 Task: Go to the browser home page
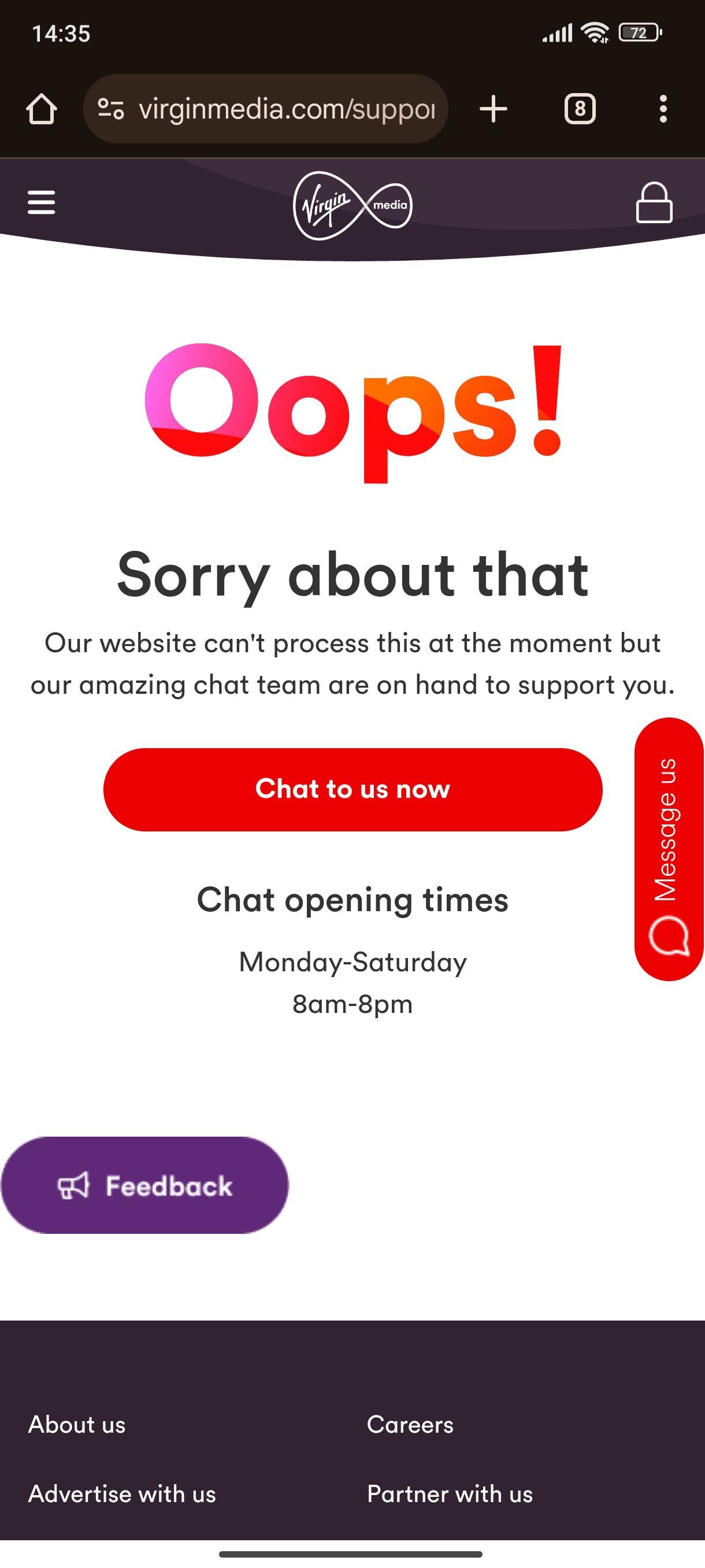42,110
